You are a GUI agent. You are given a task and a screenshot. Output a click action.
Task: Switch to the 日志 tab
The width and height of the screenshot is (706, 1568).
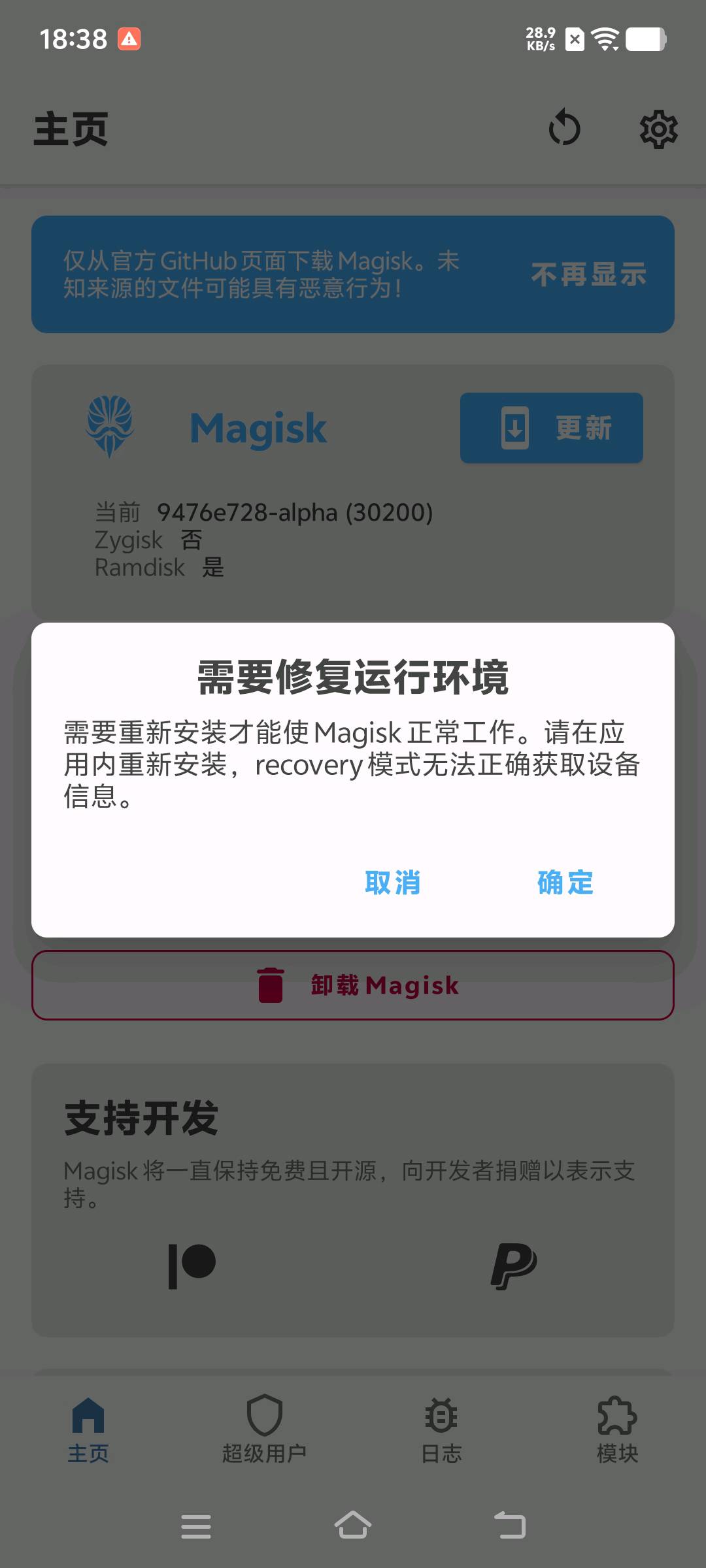point(441,1429)
